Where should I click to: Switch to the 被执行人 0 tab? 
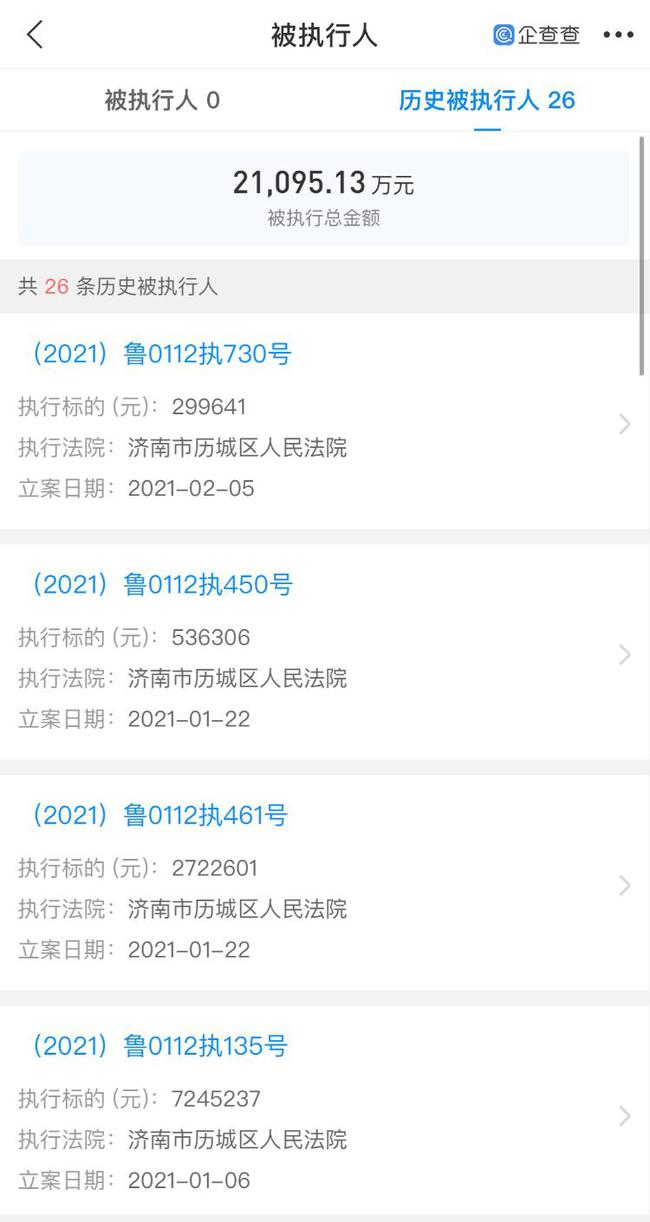click(162, 100)
